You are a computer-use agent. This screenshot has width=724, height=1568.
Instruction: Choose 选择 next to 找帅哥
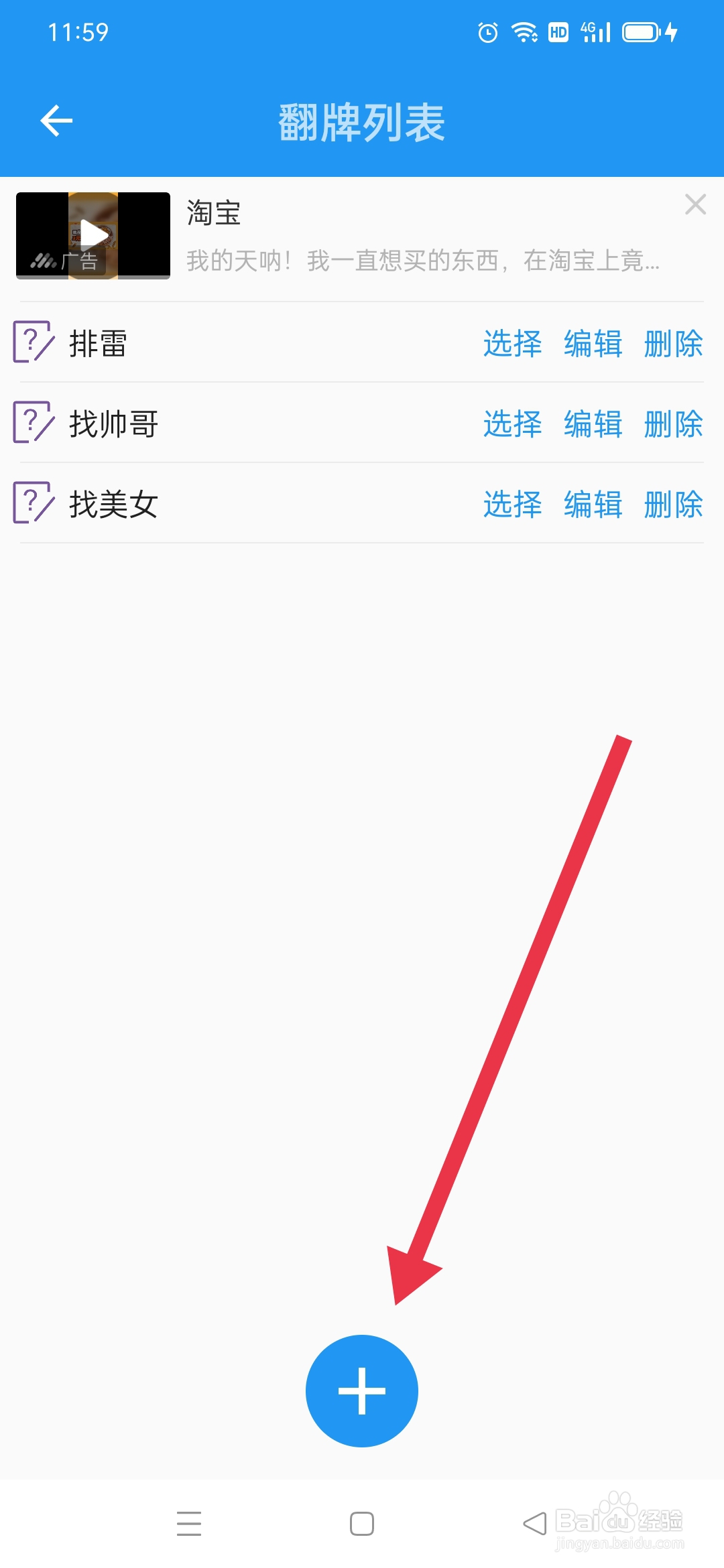[x=512, y=424]
